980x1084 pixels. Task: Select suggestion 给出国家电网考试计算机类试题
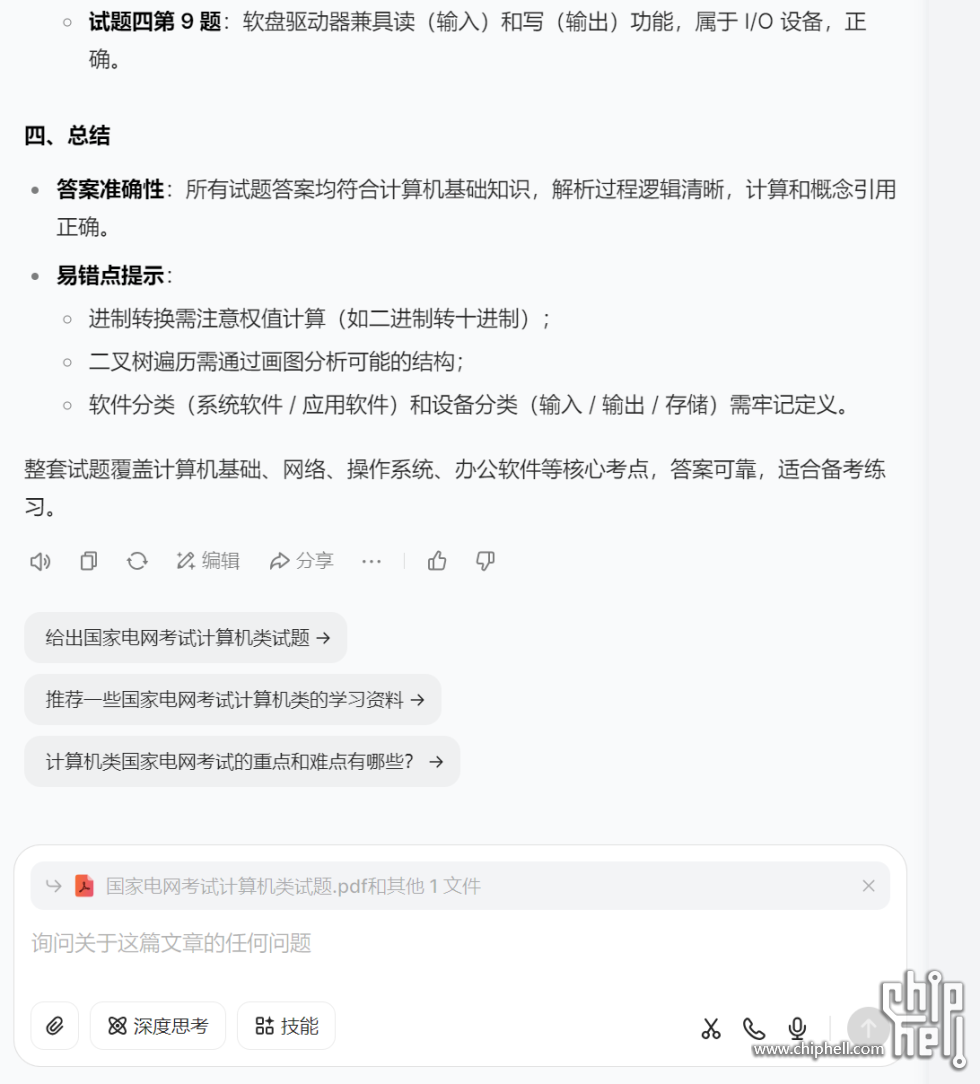(186, 638)
